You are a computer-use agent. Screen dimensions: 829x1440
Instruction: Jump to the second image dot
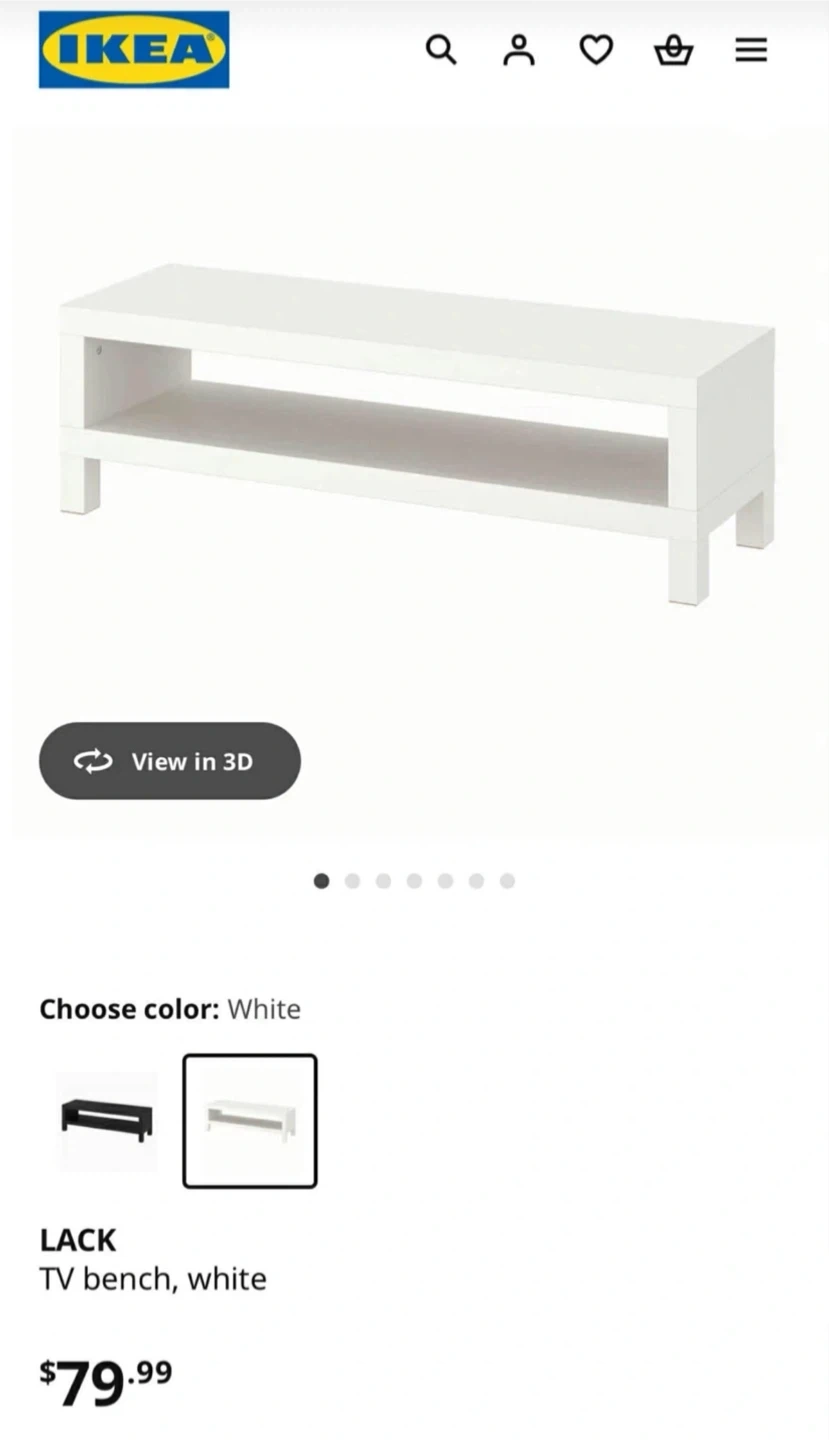352,881
